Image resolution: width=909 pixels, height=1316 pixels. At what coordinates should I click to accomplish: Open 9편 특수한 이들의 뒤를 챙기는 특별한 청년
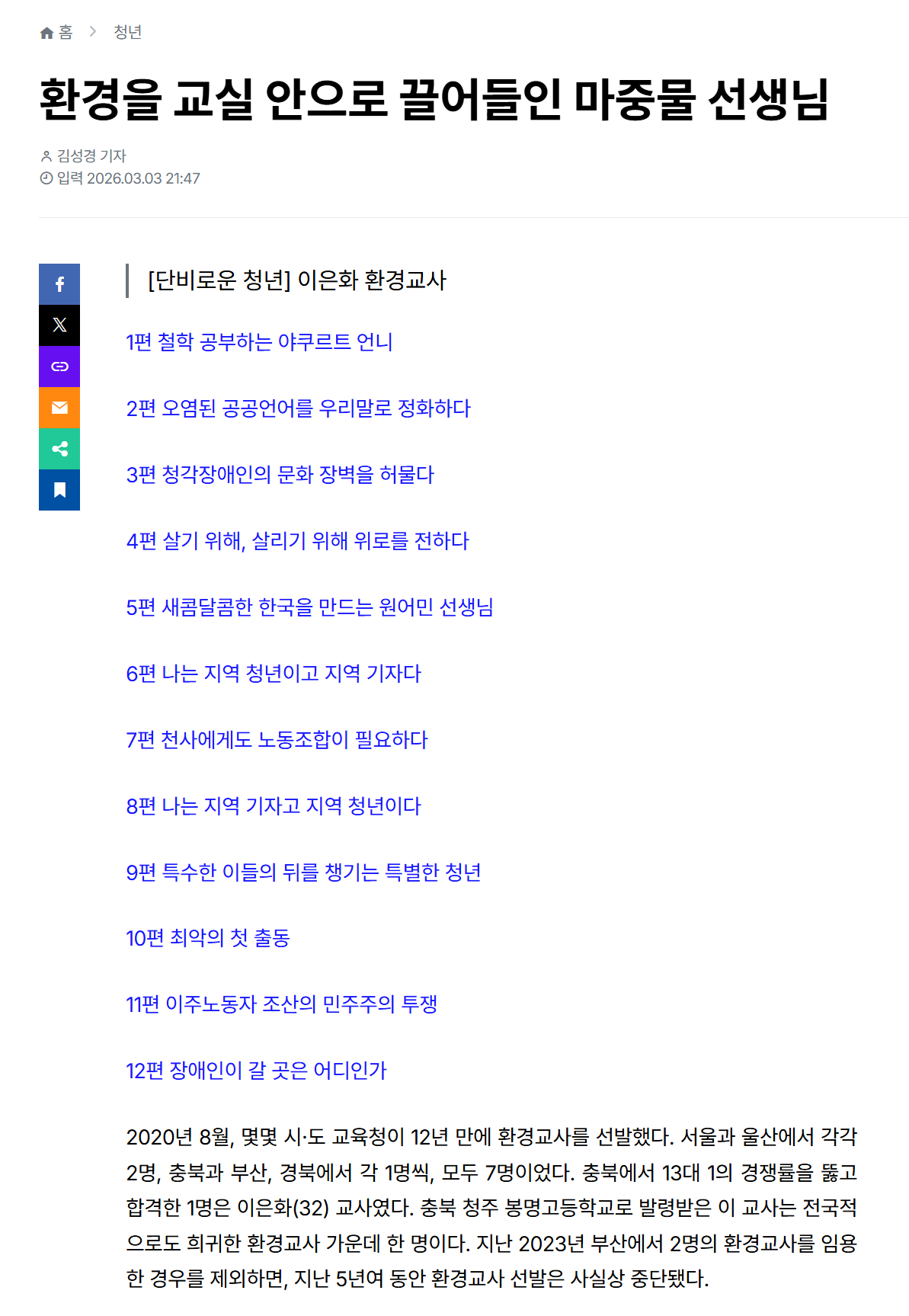point(303,873)
